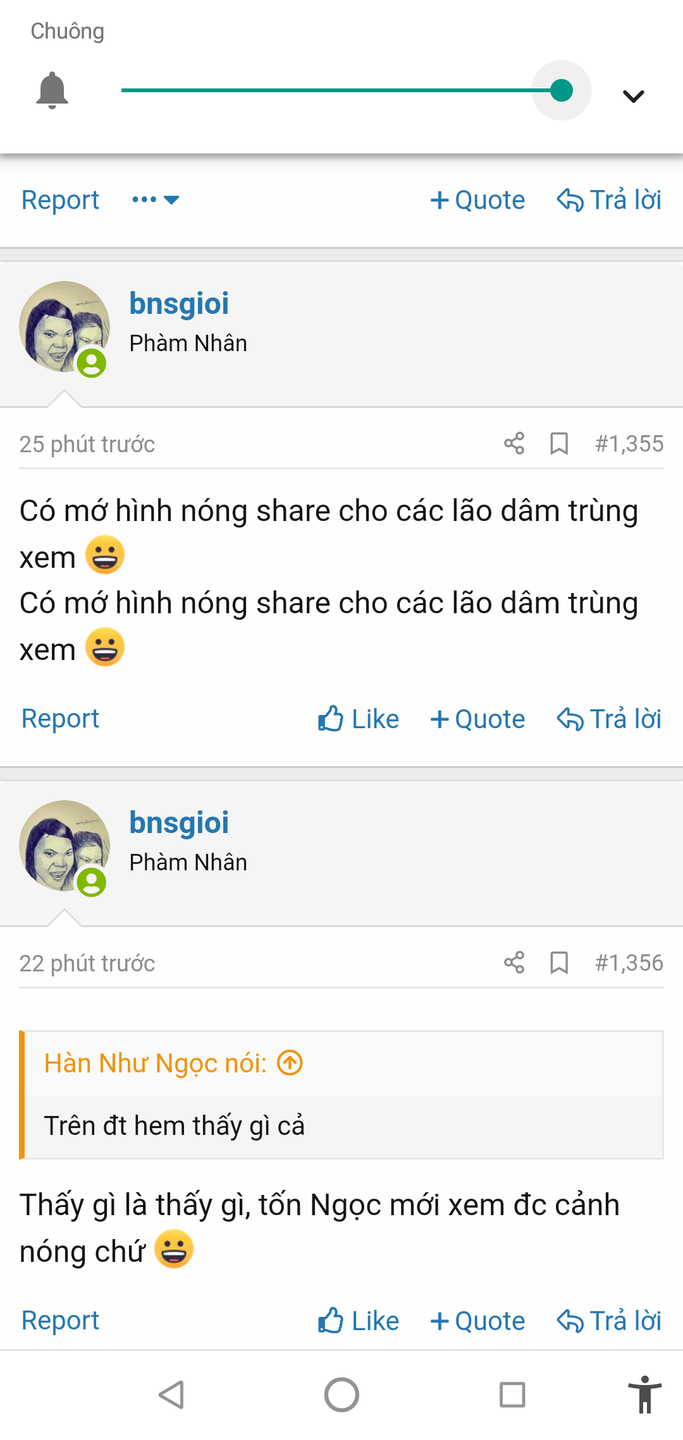Viewport: 683px width, 1440px height.
Task: Open bnsgioi's profile from post #1,355
Action: 179,304
